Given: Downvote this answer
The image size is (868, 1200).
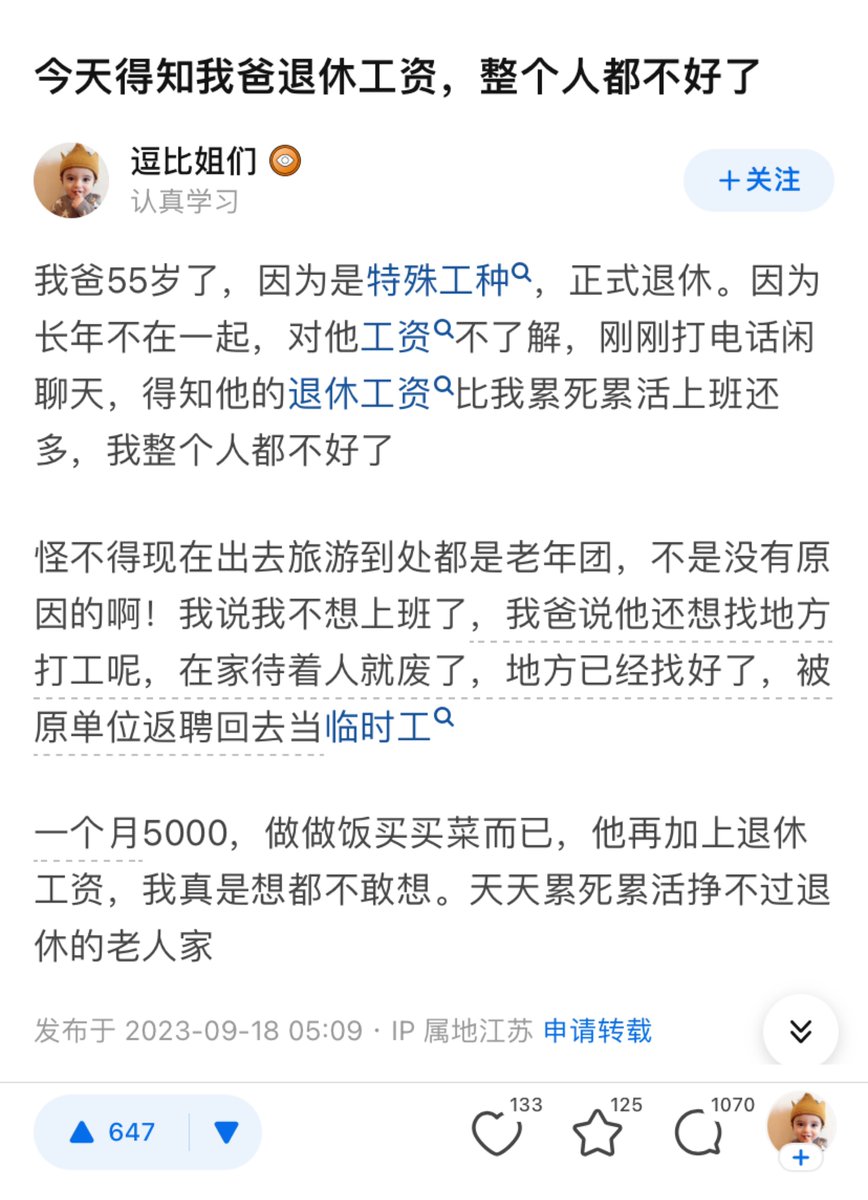Looking at the screenshot, I should coord(227,1132).
